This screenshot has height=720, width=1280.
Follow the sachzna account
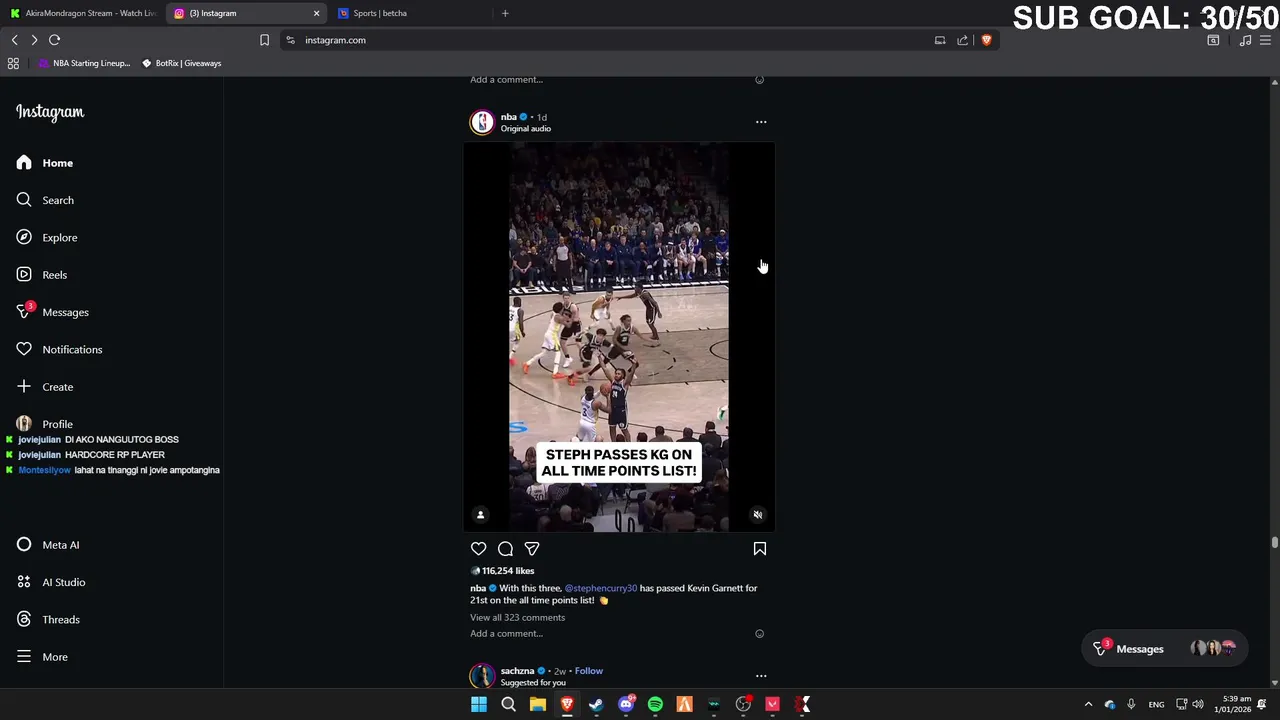pos(589,671)
